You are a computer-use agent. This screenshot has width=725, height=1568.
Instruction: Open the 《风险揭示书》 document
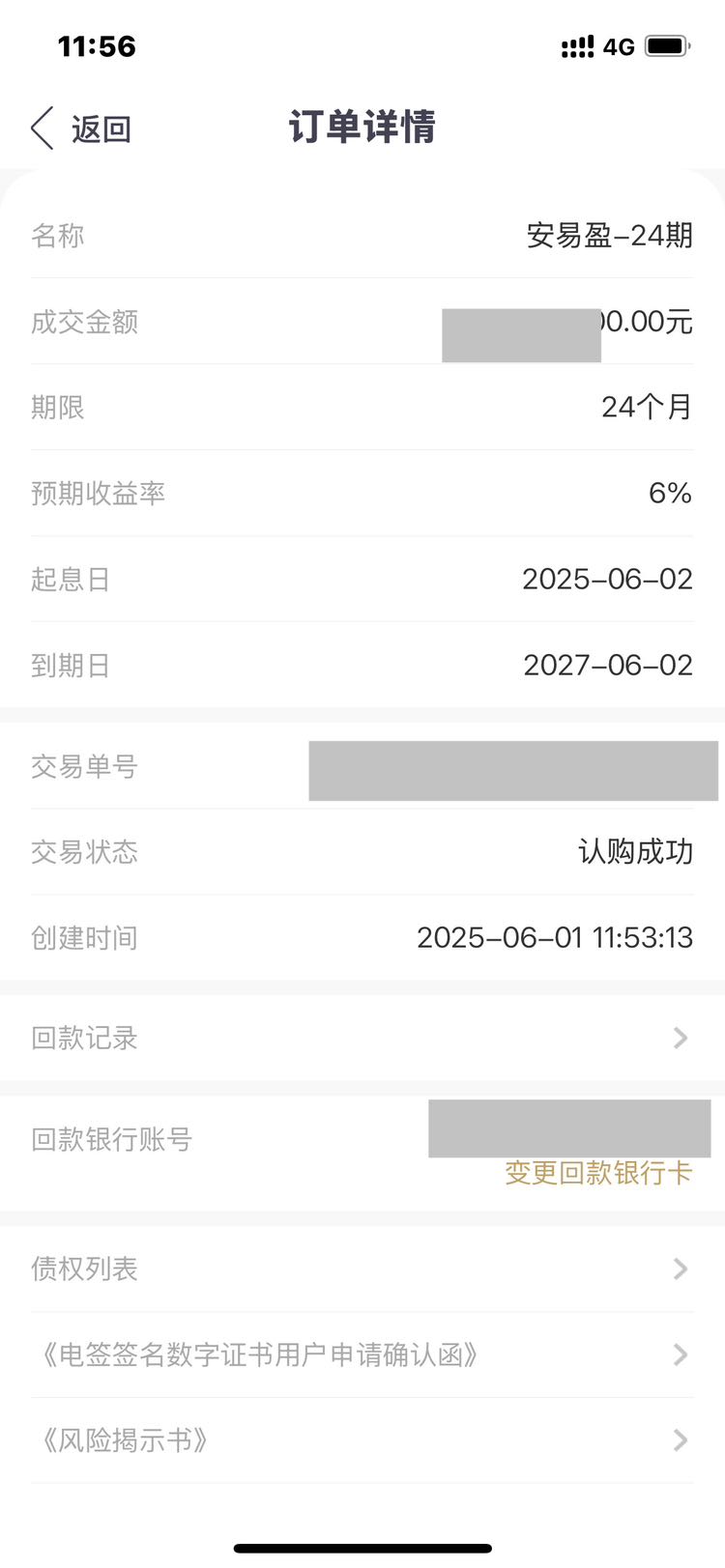click(362, 1440)
